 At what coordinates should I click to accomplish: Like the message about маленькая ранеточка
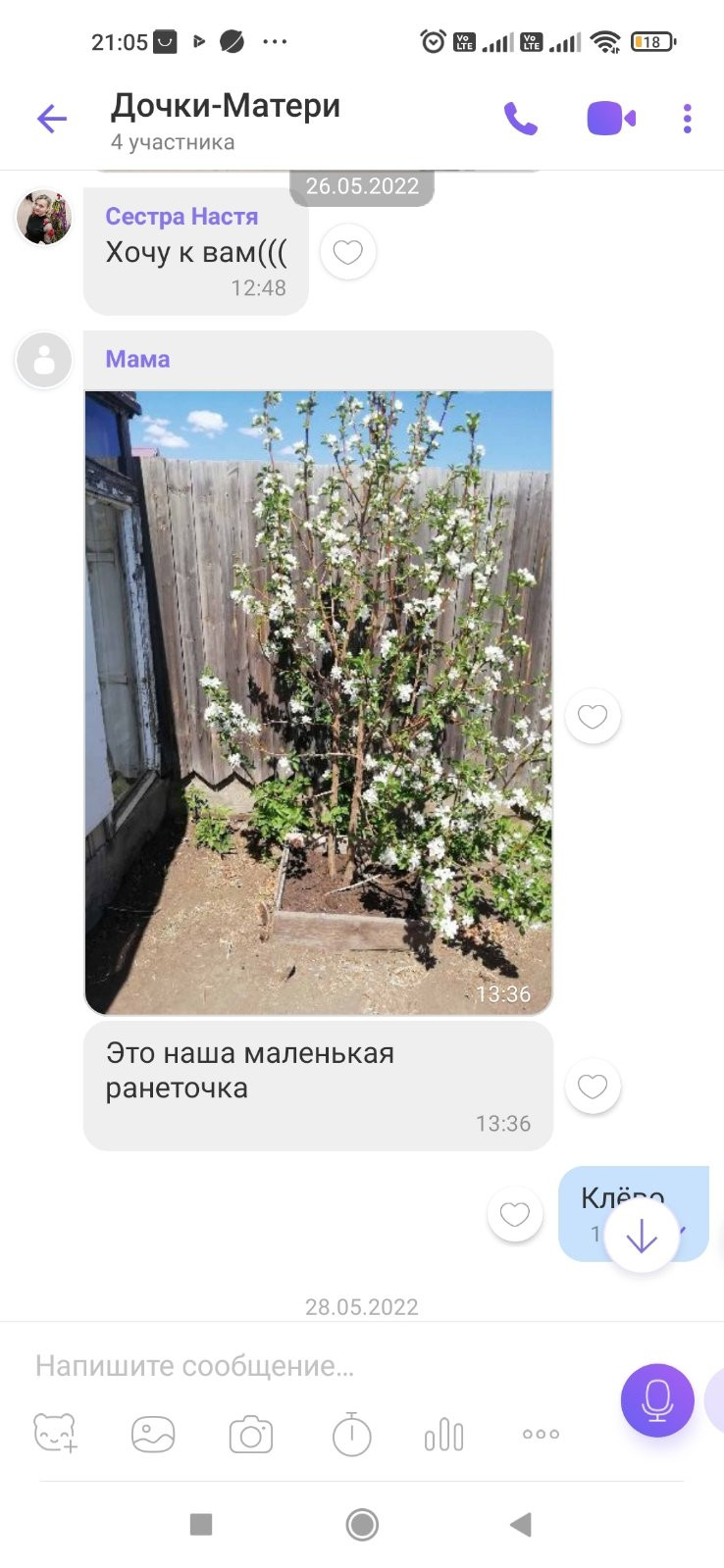[x=593, y=1087]
